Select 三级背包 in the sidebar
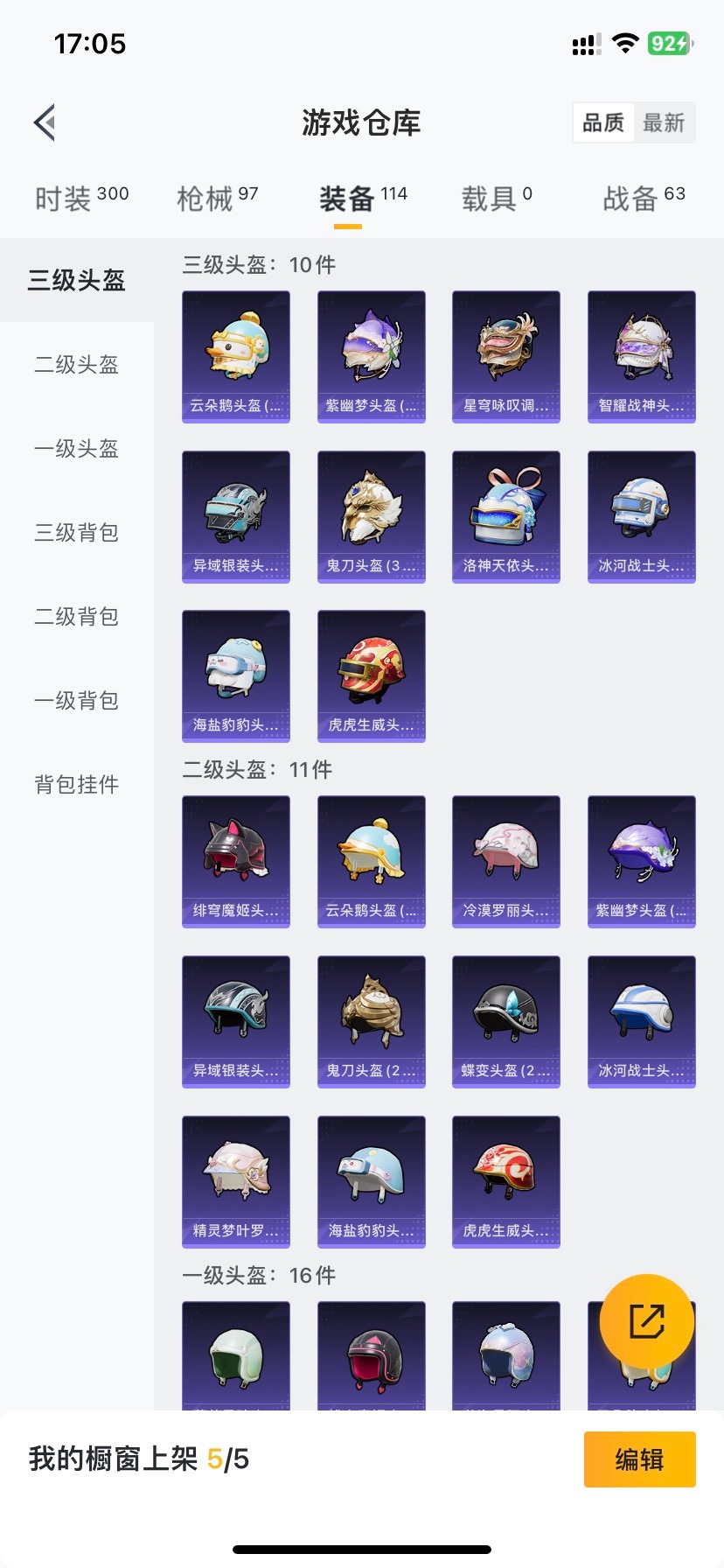Screen dimensions: 724x1568 point(76,532)
